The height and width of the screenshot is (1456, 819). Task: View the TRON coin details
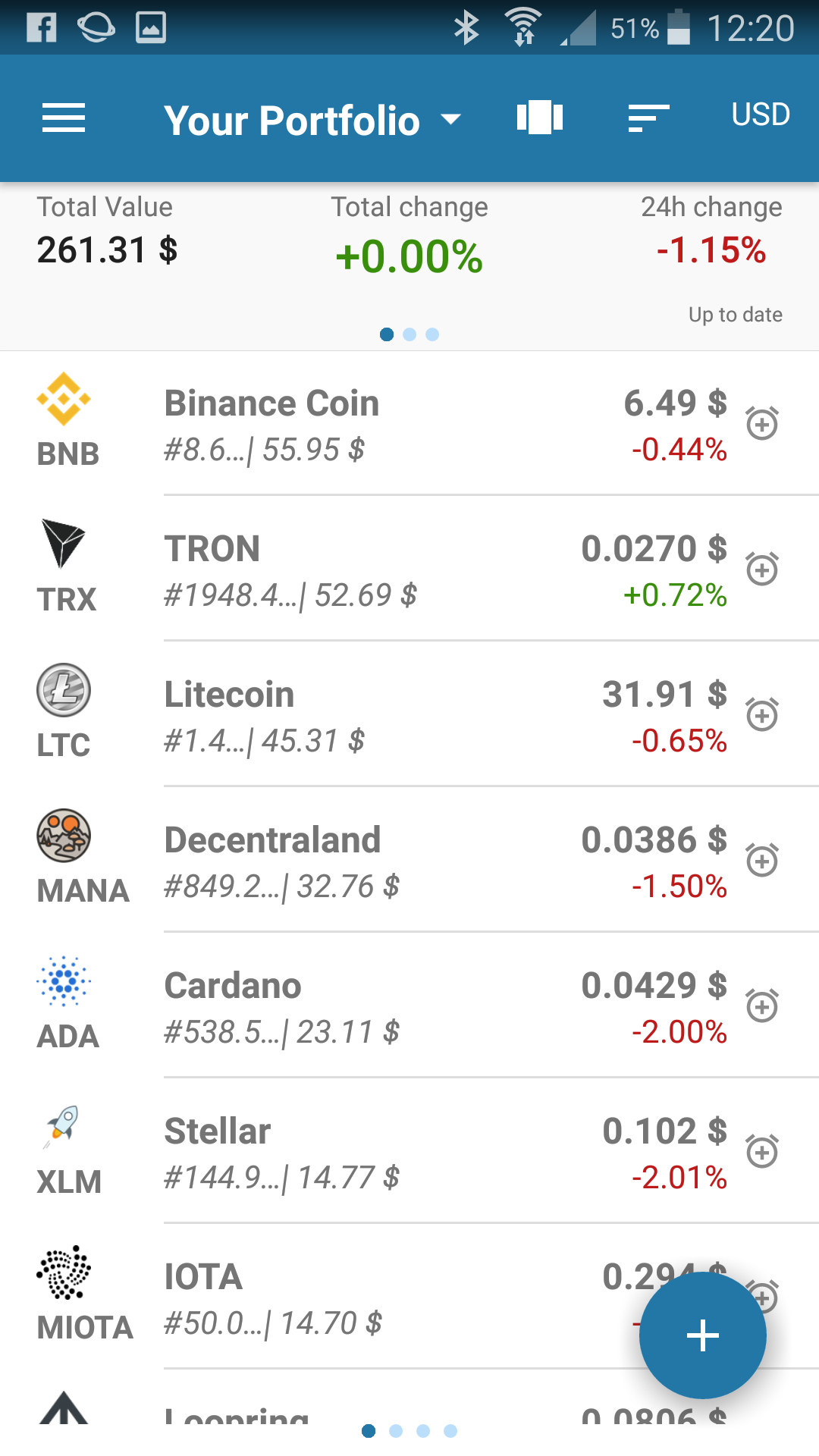379,570
